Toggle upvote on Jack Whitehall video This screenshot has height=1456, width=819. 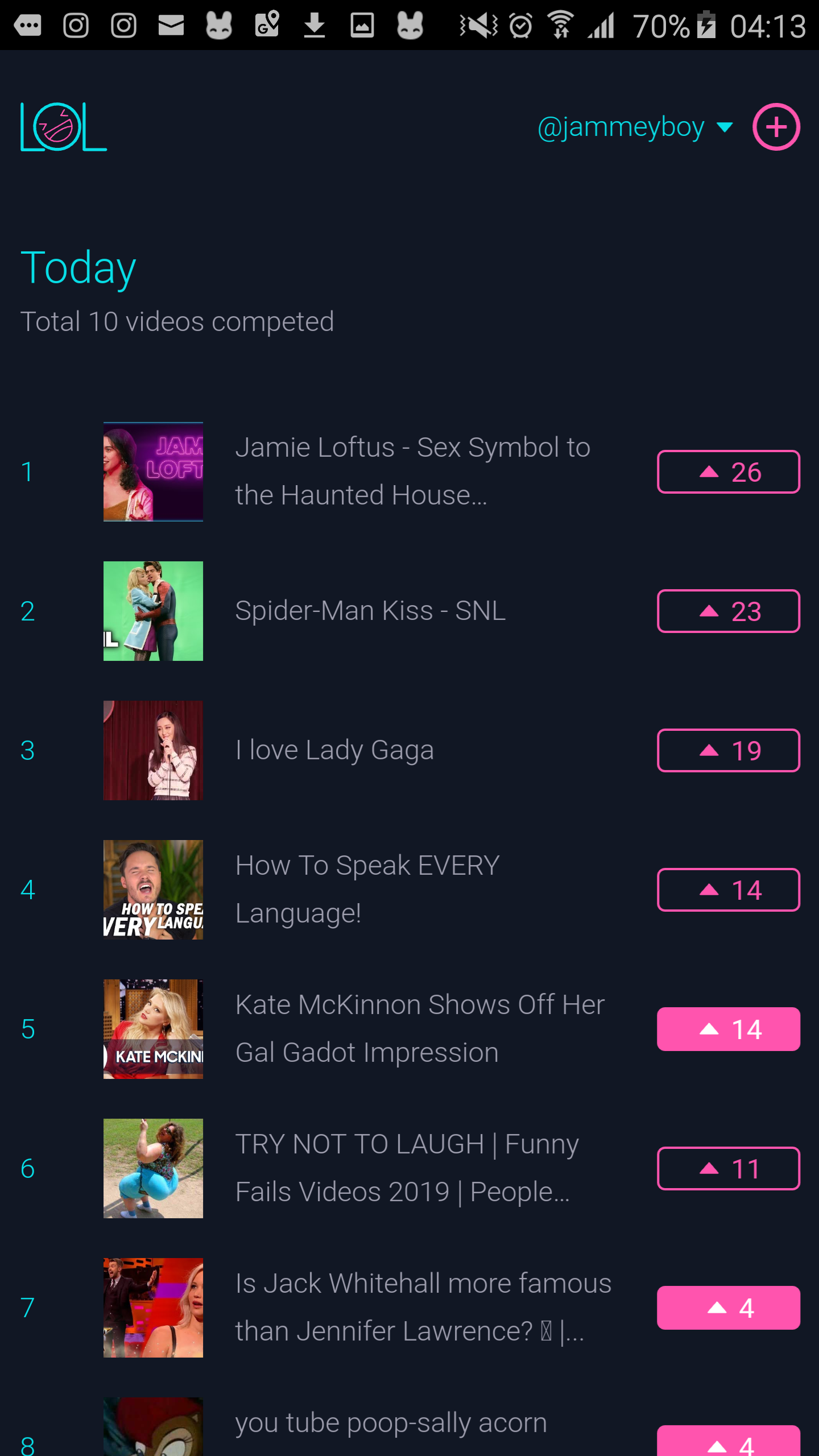click(x=729, y=1308)
